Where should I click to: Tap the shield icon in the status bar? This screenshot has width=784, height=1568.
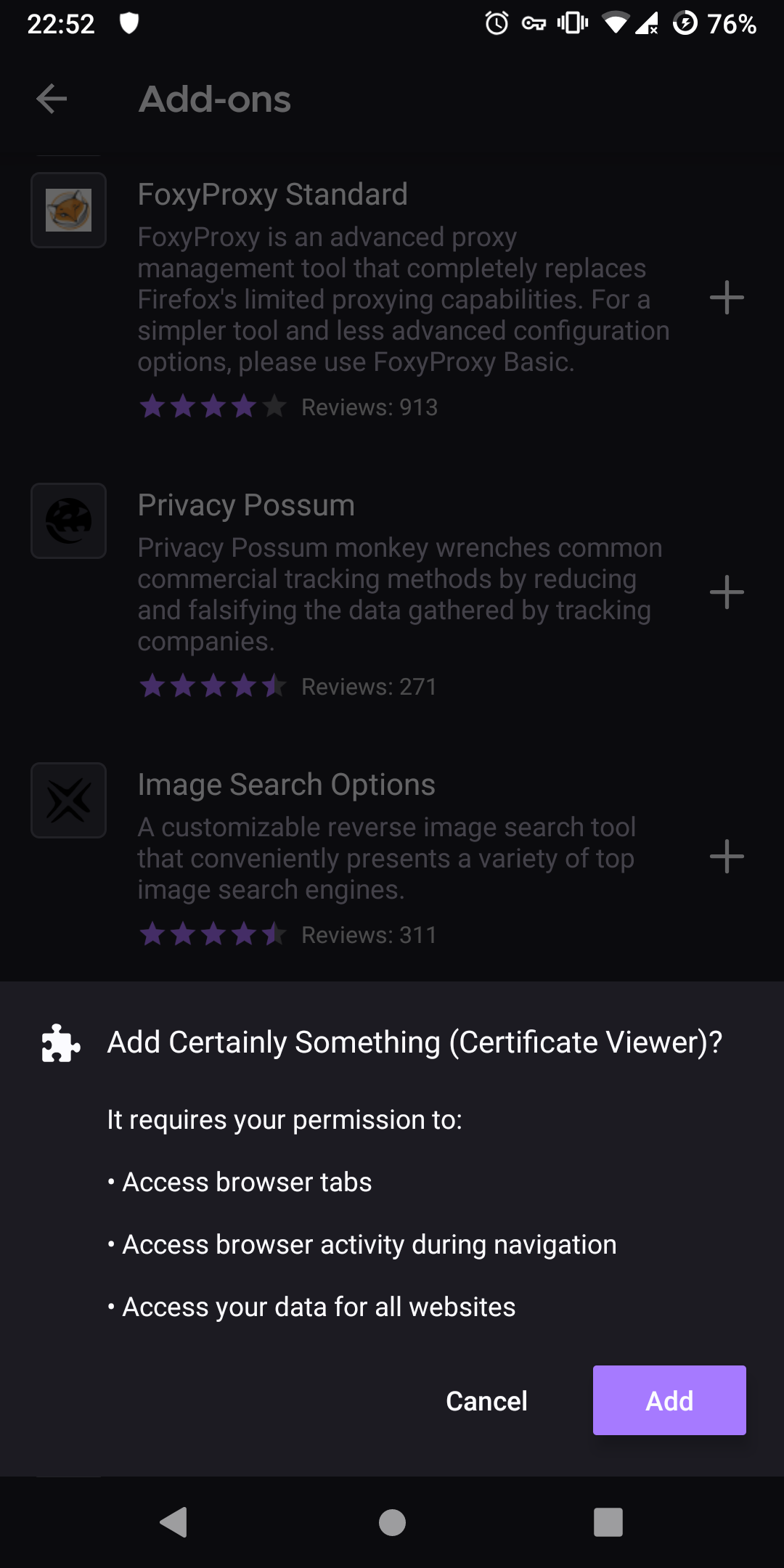click(x=129, y=24)
